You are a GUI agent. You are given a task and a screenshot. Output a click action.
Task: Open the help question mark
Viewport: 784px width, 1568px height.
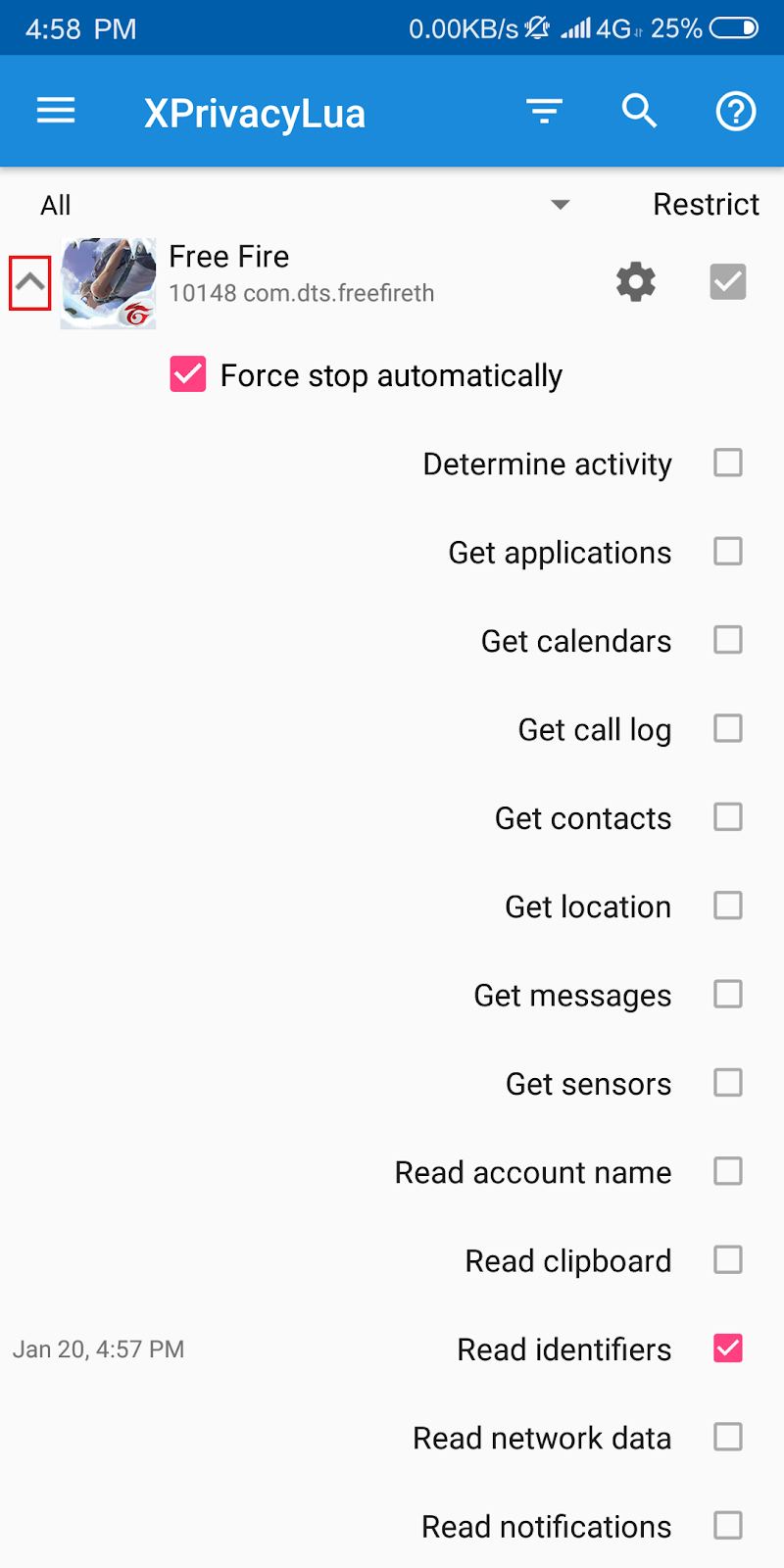pyautogui.click(x=735, y=111)
